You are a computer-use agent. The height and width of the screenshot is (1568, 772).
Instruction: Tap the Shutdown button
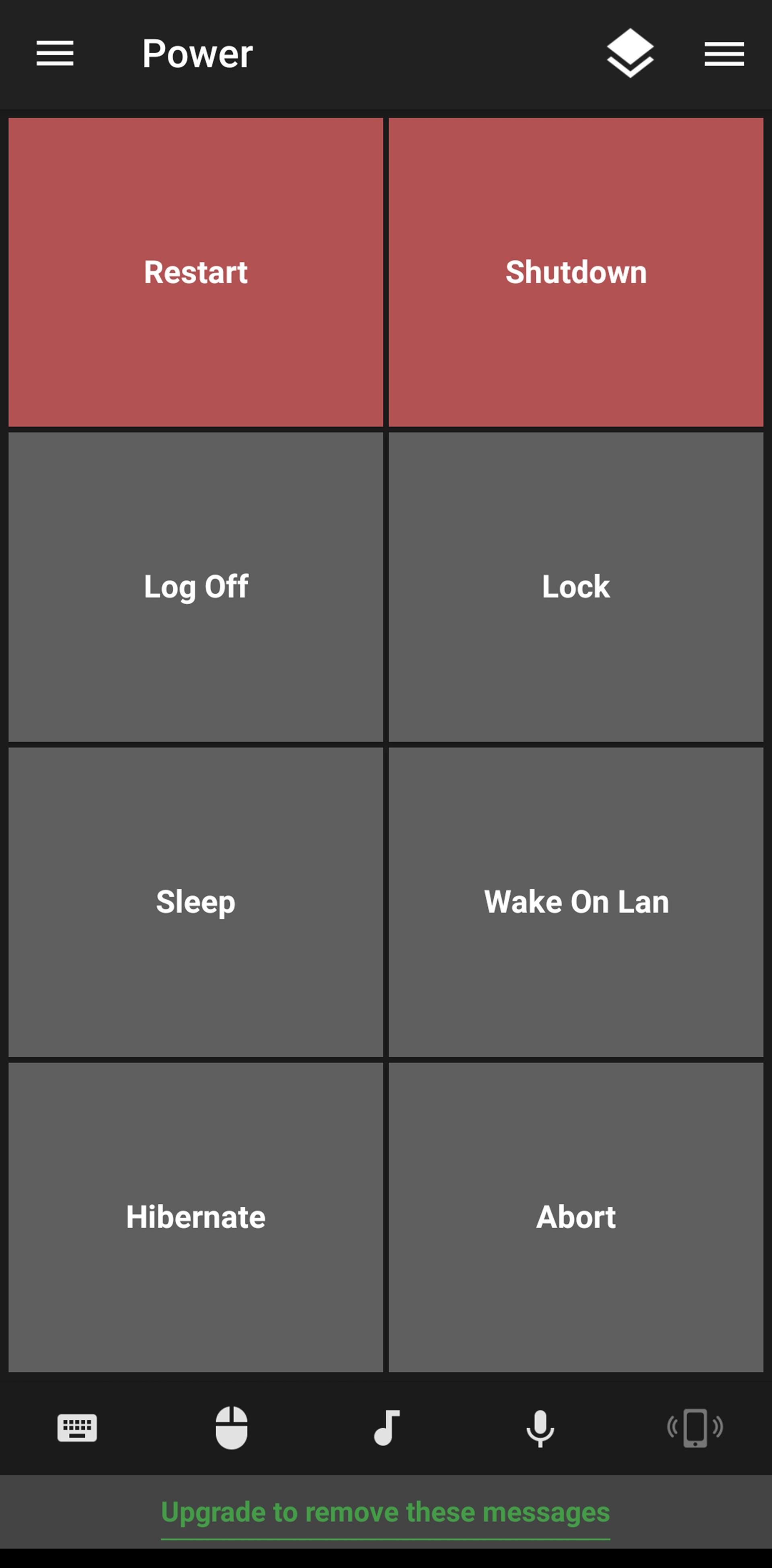(x=576, y=272)
